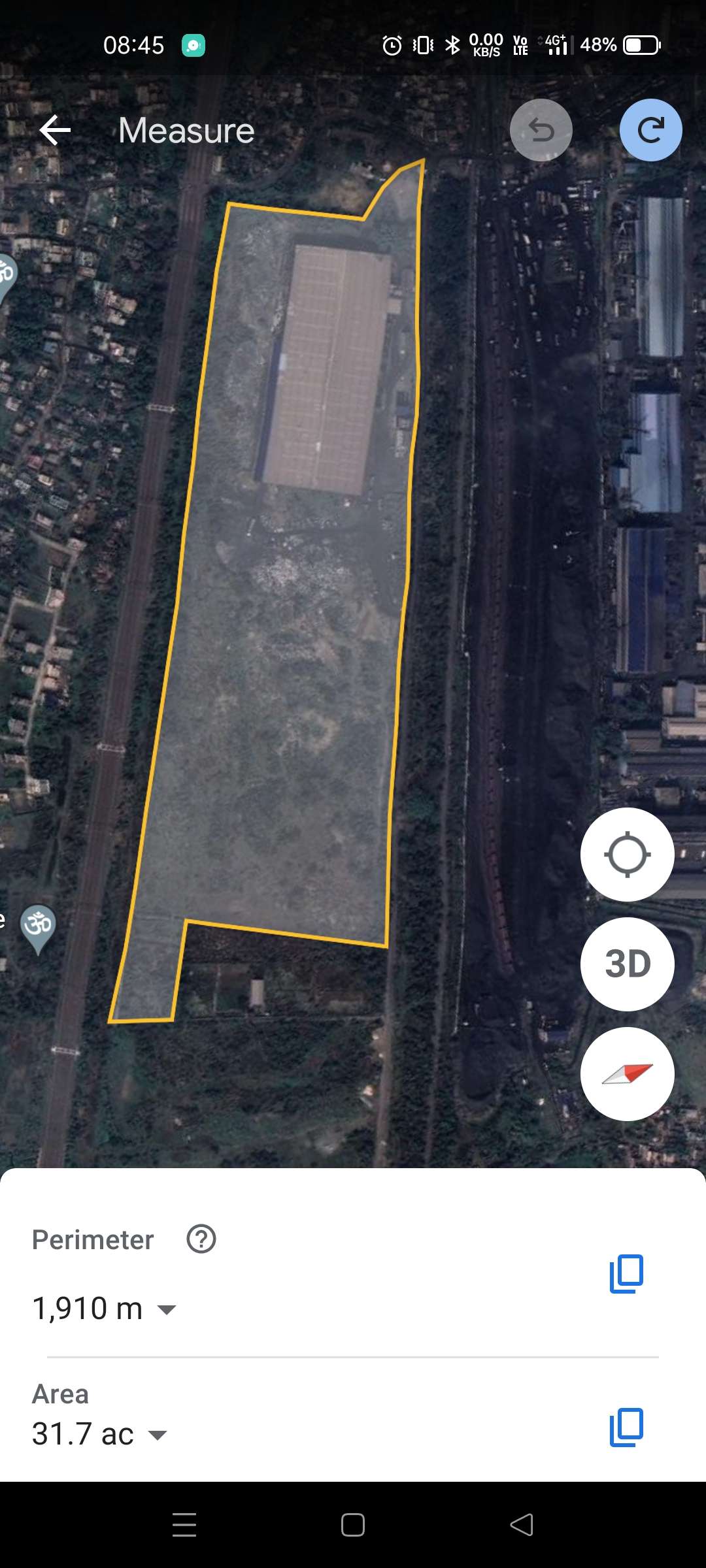
Task: Open help for Perimeter
Action: pos(201,1239)
